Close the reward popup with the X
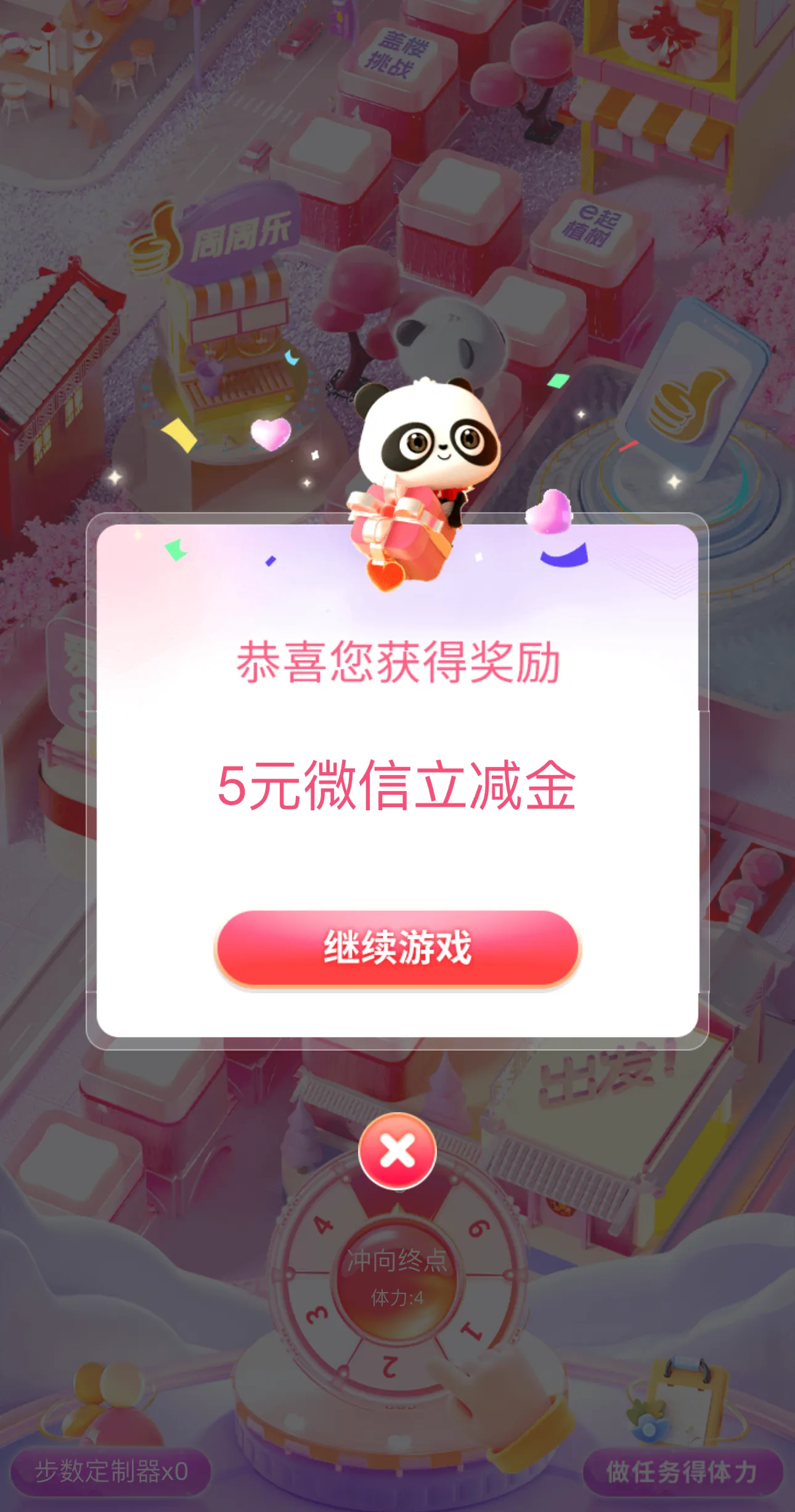This screenshot has height=1512, width=795. (x=397, y=1150)
